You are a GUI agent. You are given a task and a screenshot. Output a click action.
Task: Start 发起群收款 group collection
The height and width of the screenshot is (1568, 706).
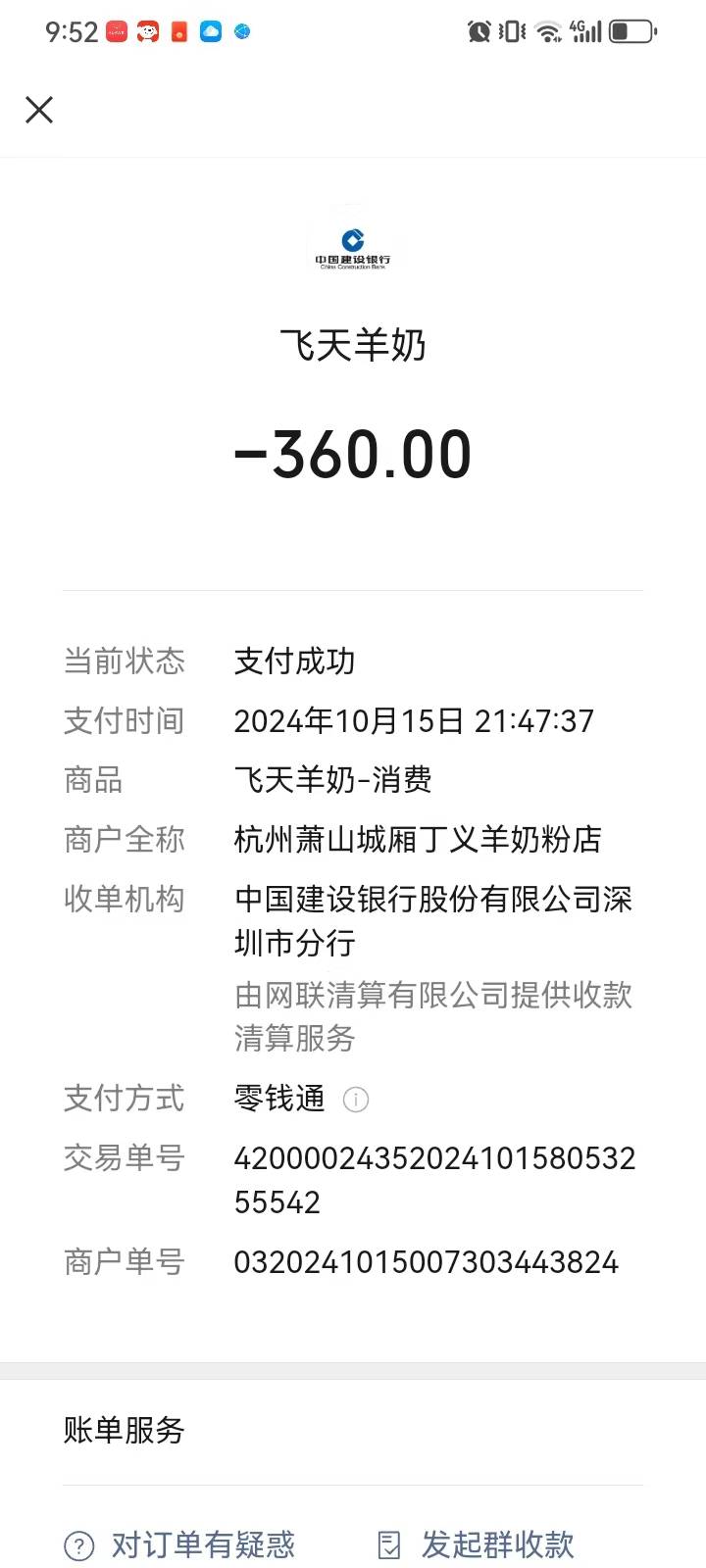click(x=477, y=1545)
